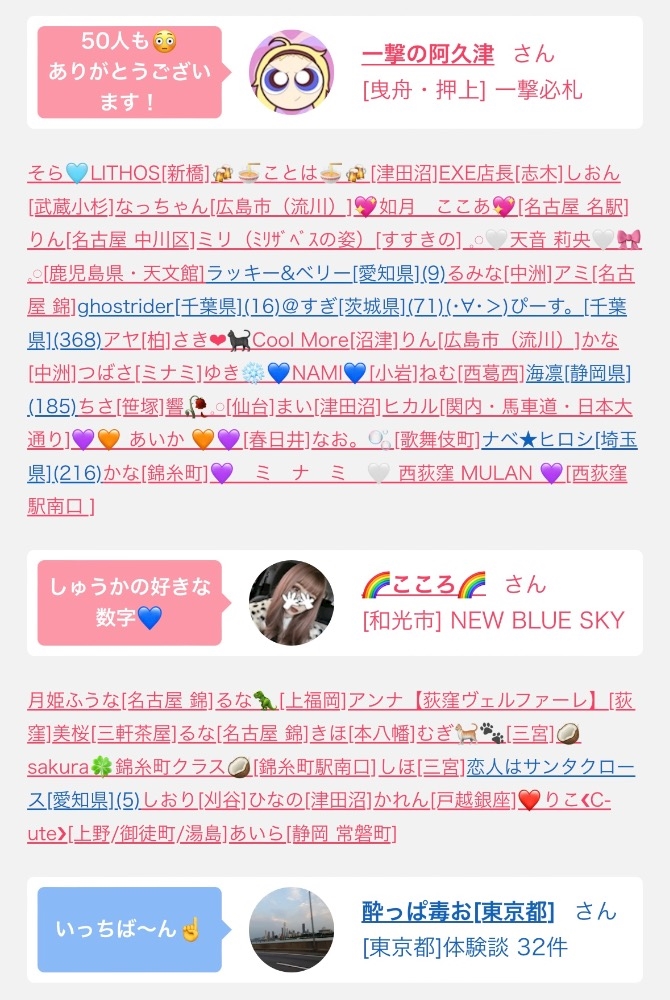Tap こころ's profile photo
Image resolution: width=670 pixels, height=1000 pixels.
coord(291,603)
